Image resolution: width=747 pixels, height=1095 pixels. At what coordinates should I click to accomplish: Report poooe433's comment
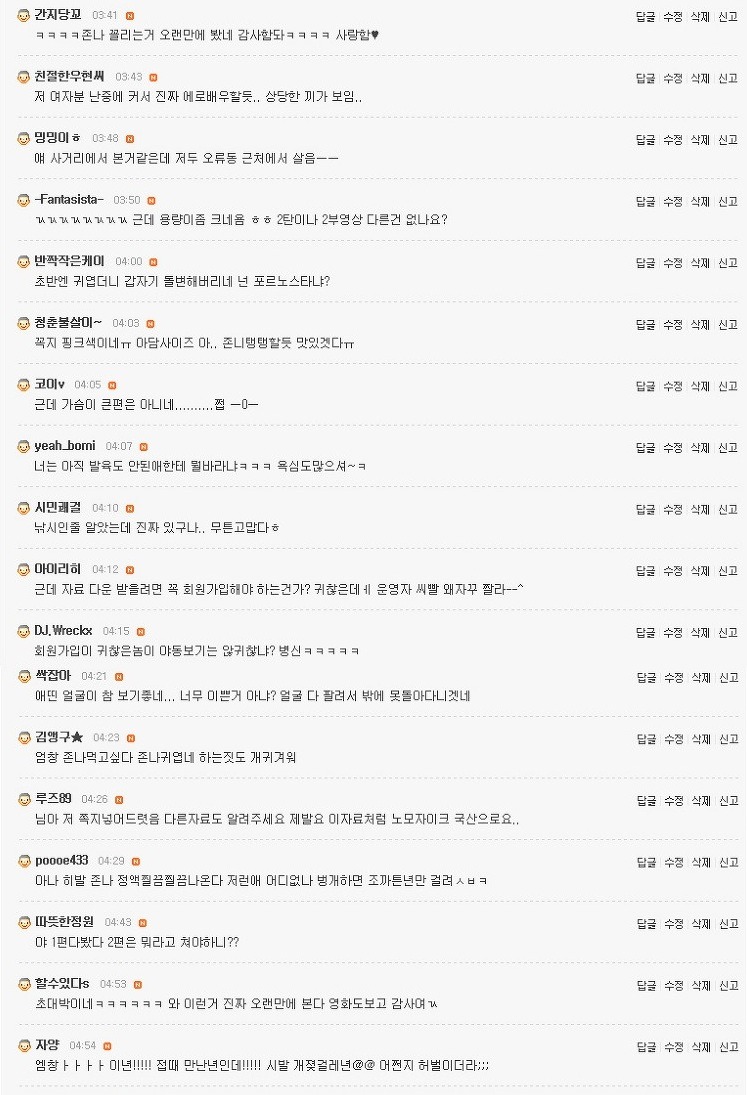coord(727,862)
